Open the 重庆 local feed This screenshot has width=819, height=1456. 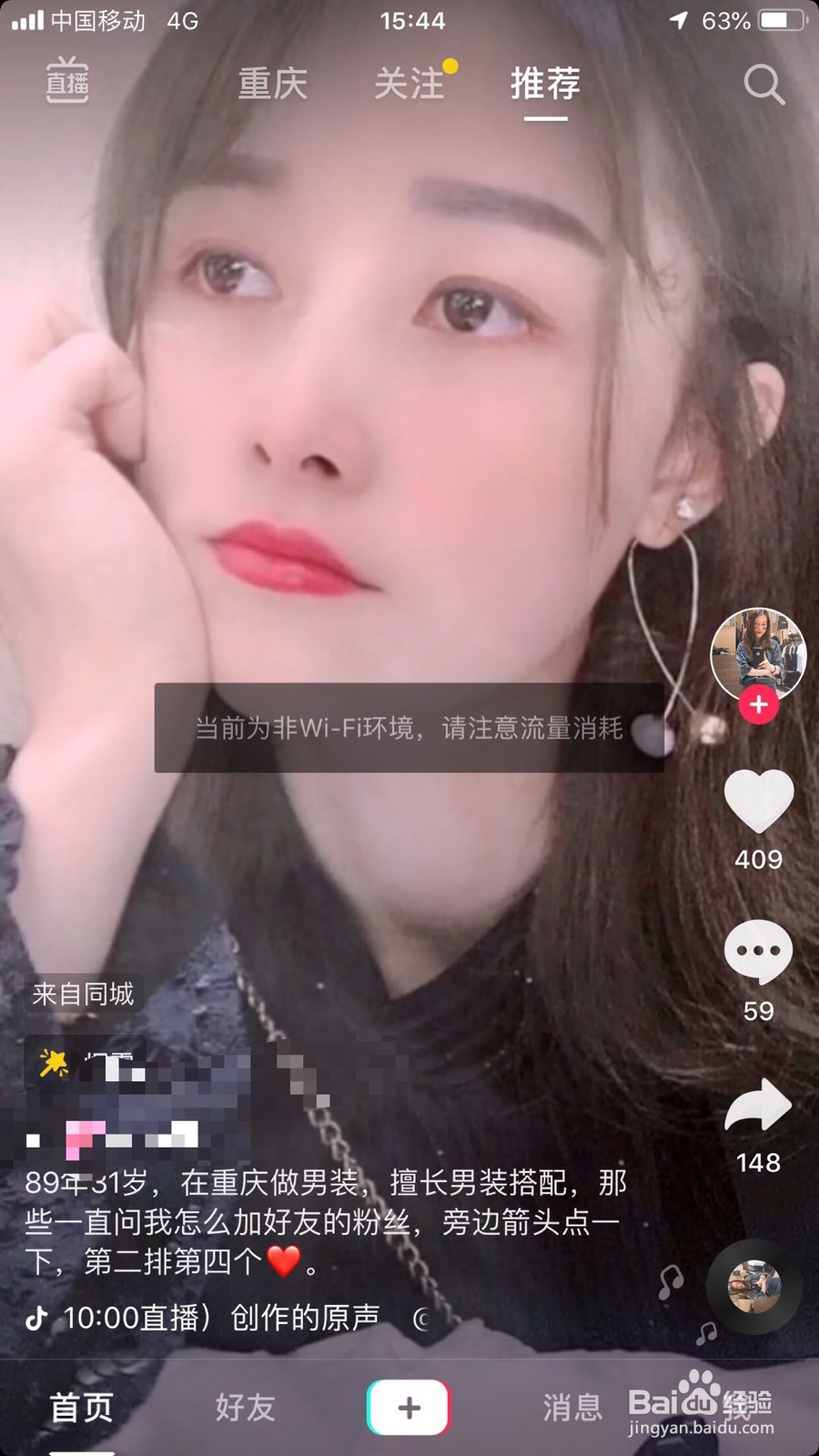point(272,84)
